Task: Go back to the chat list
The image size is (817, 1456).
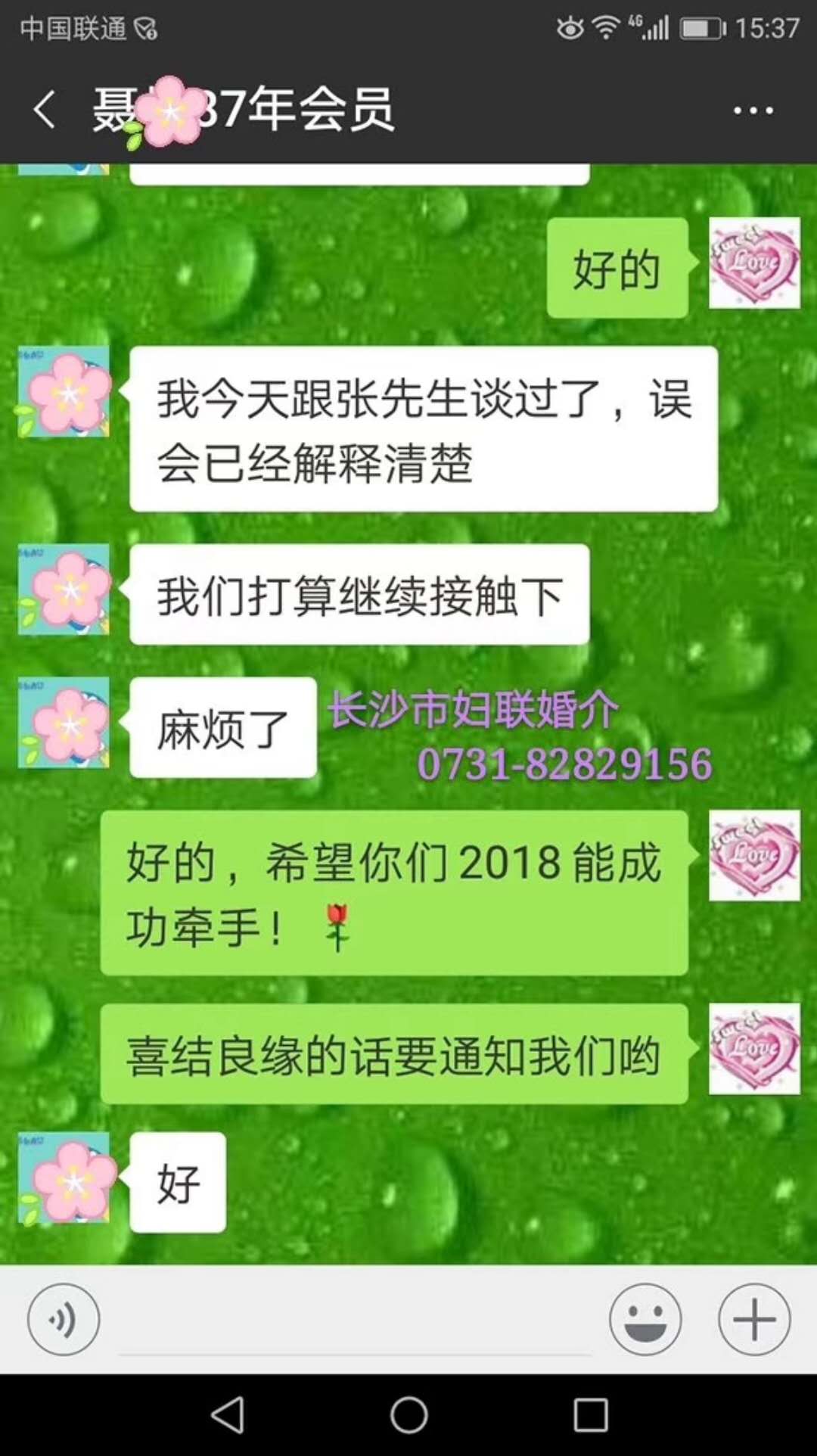Action: [45, 110]
